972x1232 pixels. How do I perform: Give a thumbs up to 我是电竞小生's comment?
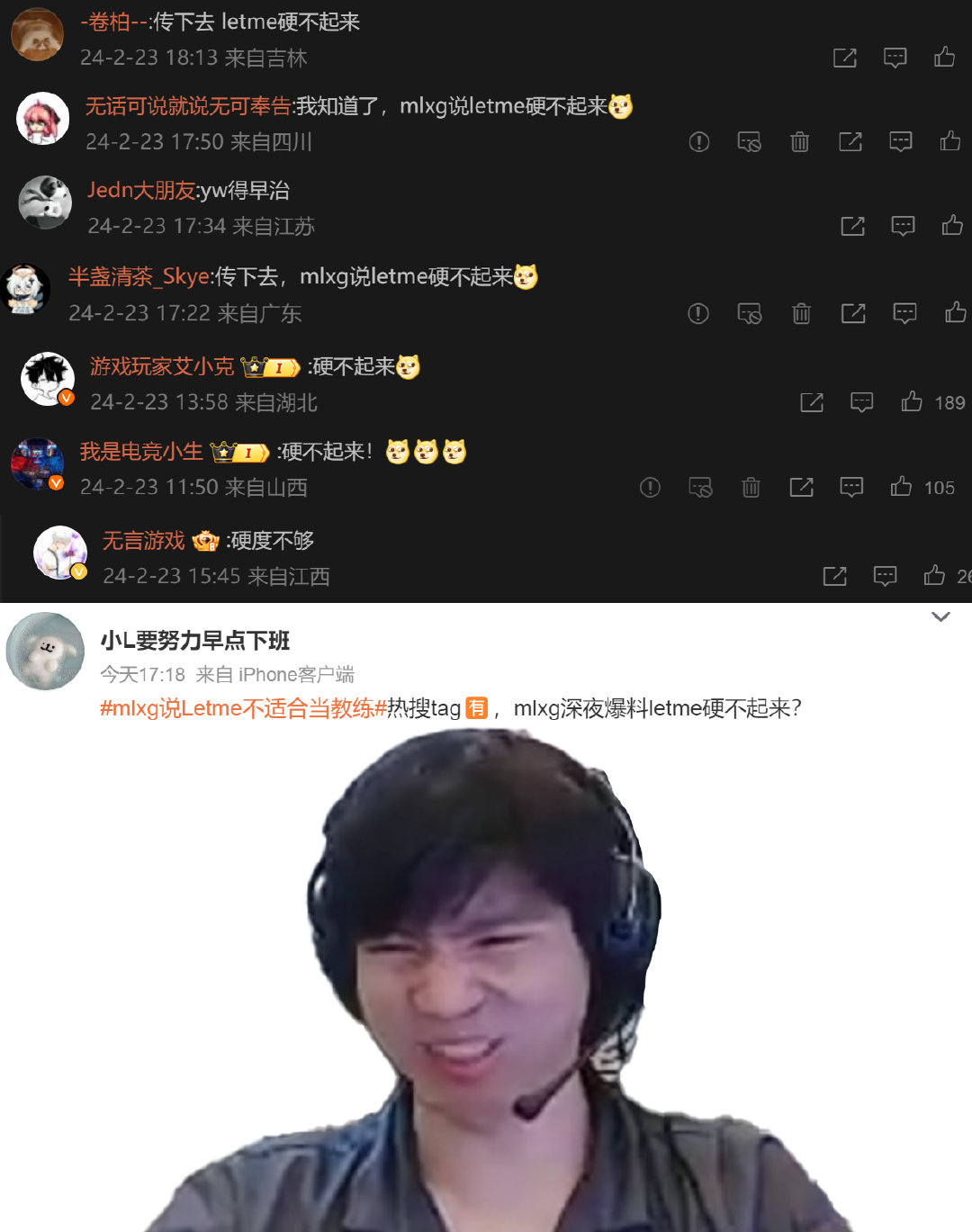coord(902,488)
